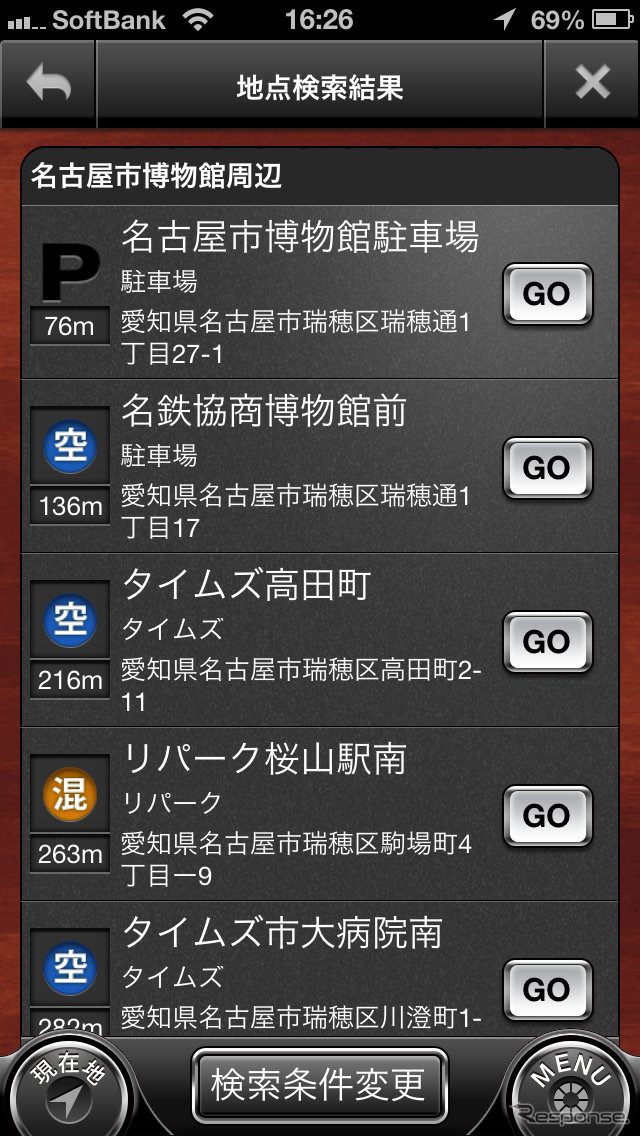Screen dimensions: 640x1136
Task: Tap GO for リパーク桜山駅南
Action: click(546, 816)
